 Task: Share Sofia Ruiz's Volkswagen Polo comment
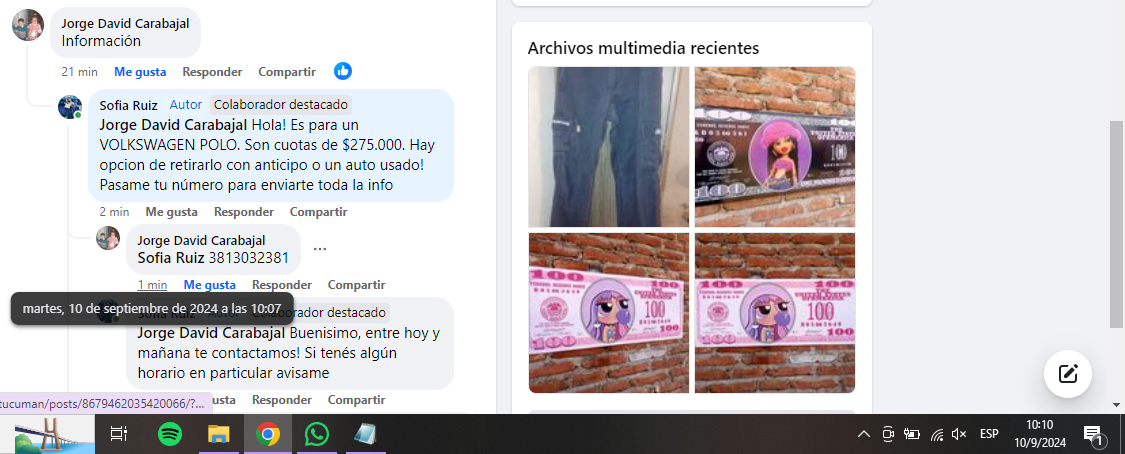[x=318, y=212]
